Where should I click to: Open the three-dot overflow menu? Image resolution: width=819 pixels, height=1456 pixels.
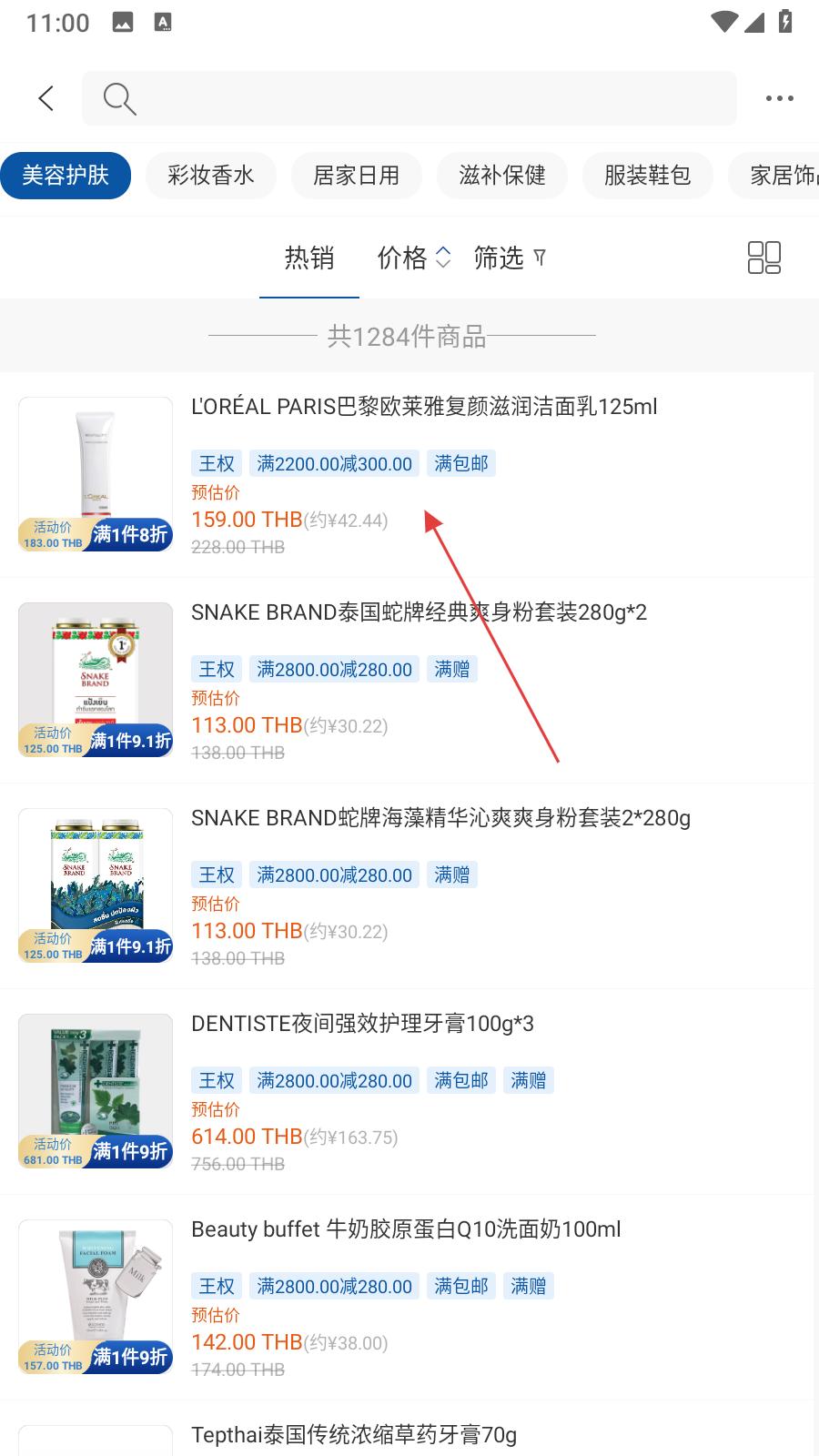click(x=780, y=98)
